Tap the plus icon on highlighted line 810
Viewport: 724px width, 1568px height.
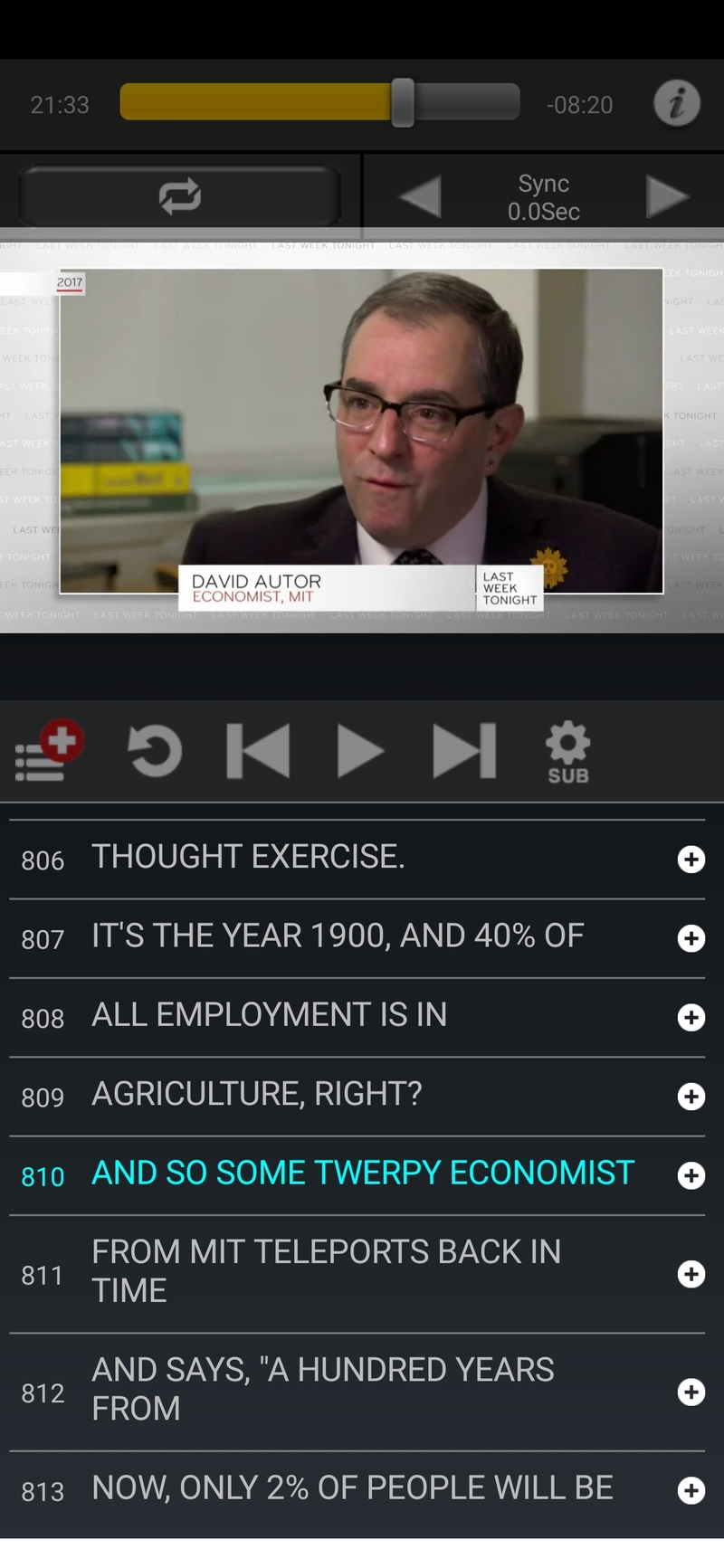coord(691,1175)
